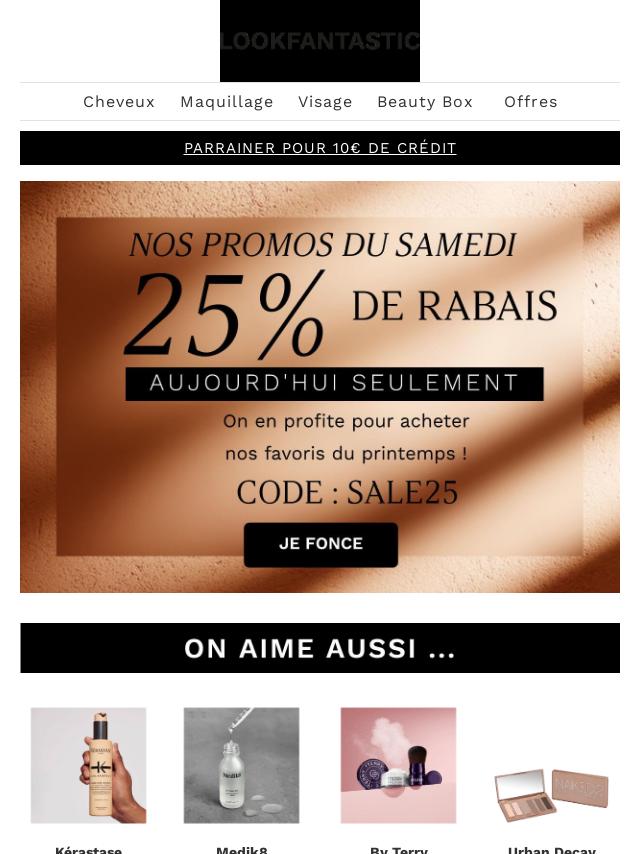Open Parrainer pour 10€ de crédit link

320,148
